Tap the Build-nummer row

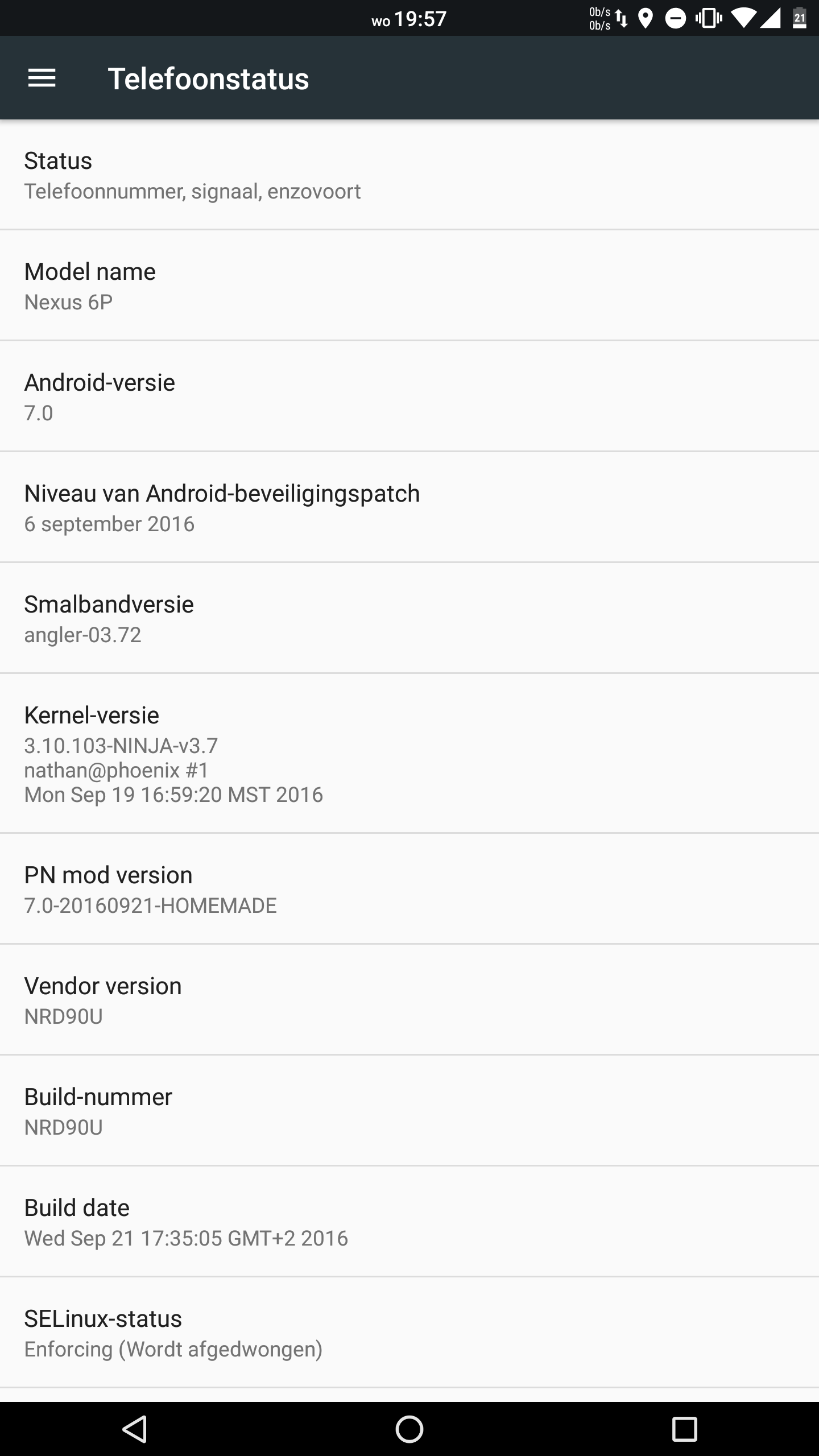tap(409, 1111)
